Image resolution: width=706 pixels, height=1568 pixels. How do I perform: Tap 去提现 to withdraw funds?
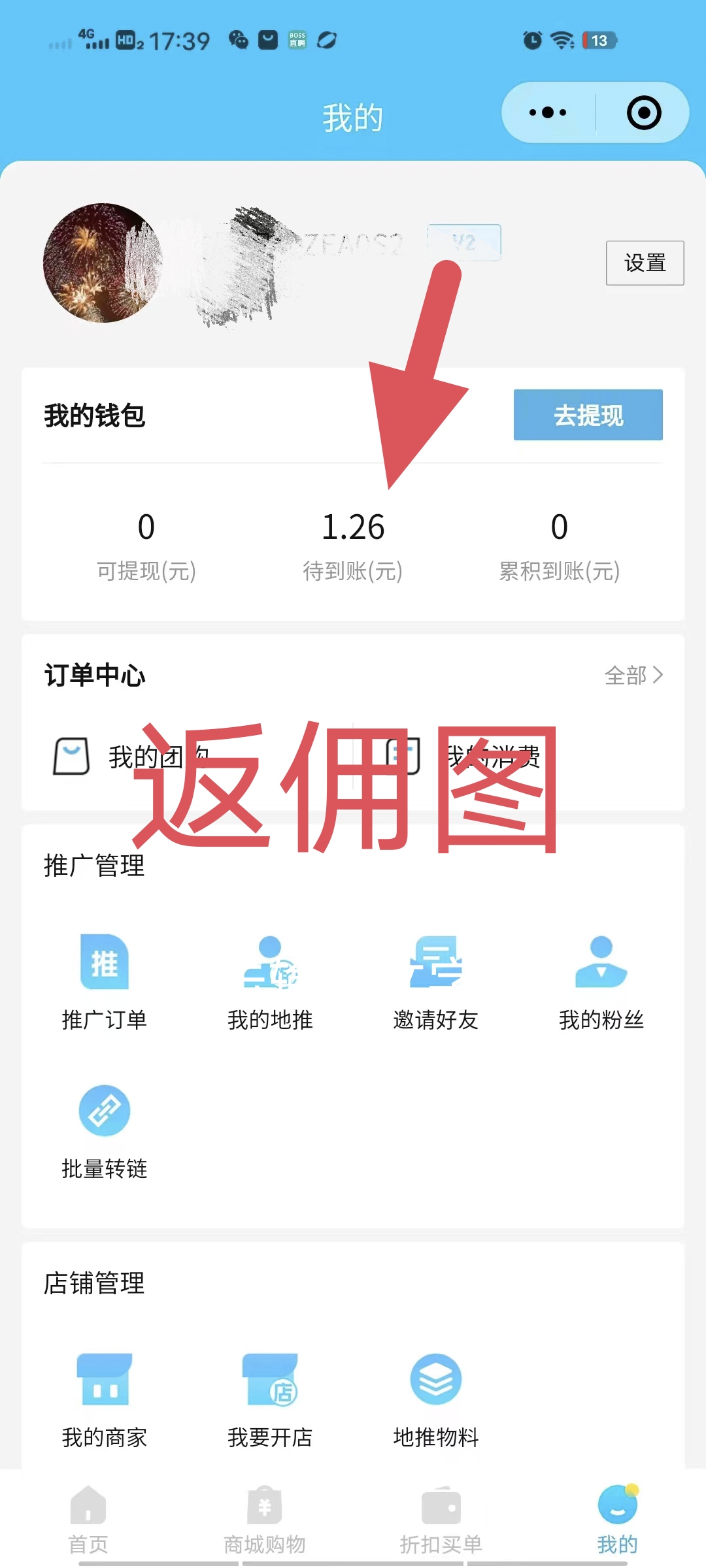[x=588, y=415]
